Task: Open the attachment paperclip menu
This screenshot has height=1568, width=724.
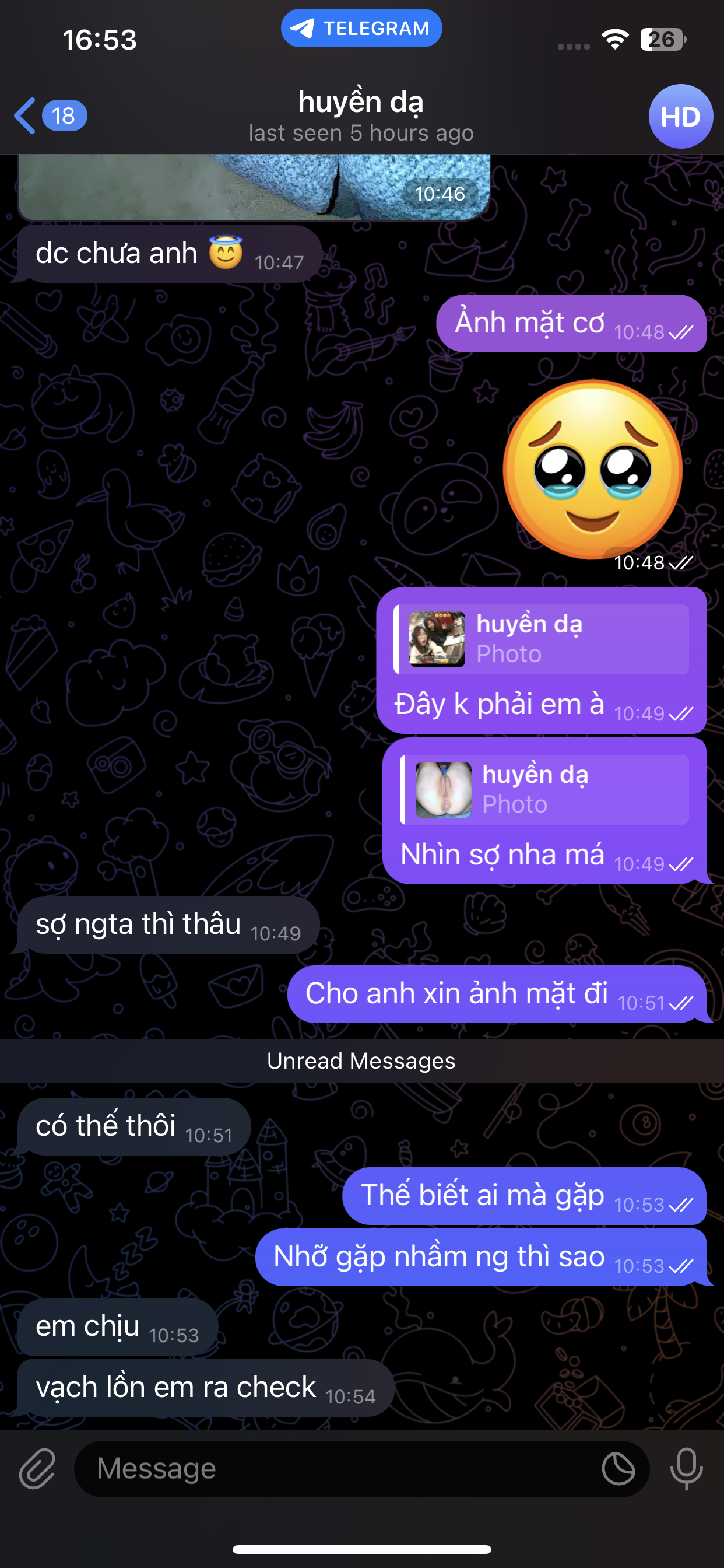Action: coord(38,1469)
